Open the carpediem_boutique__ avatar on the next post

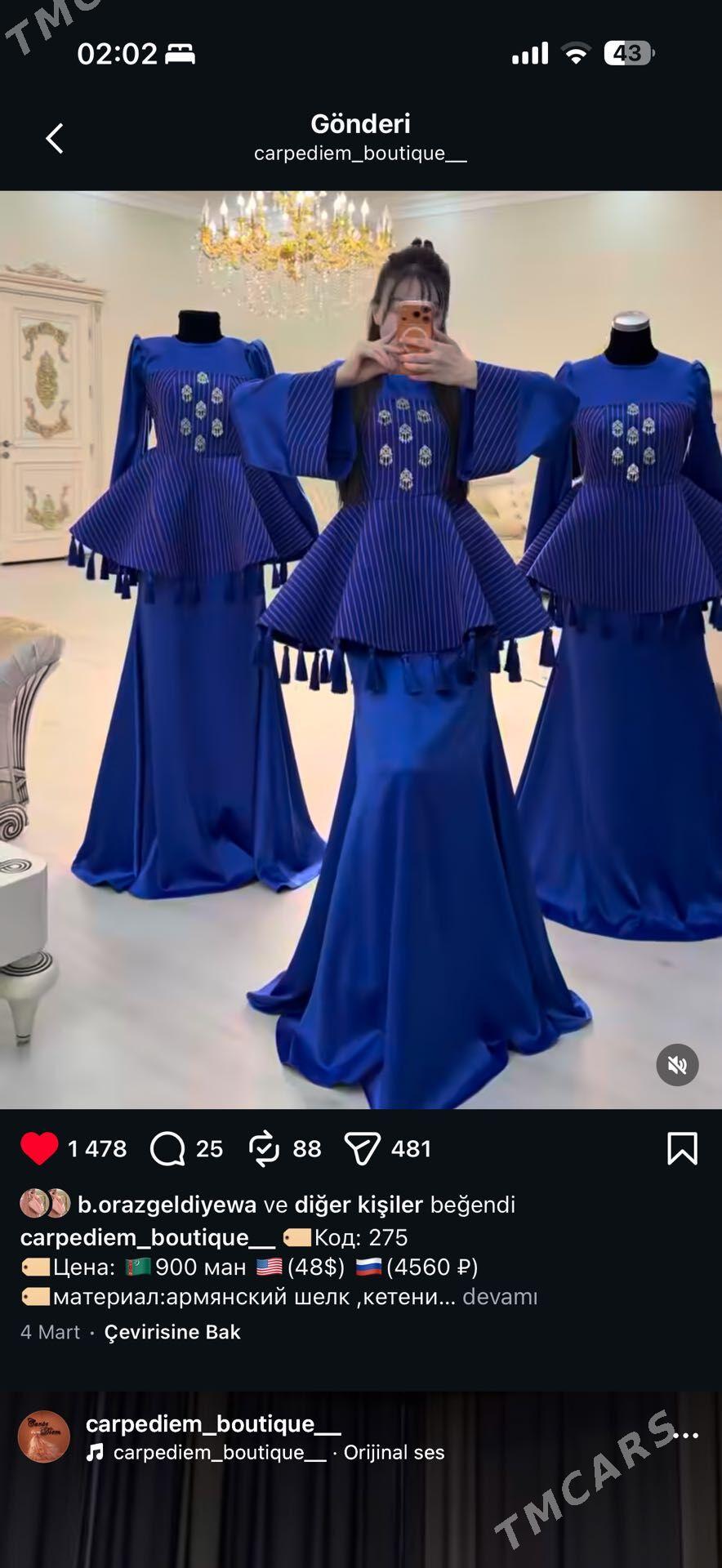[x=44, y=1437]
